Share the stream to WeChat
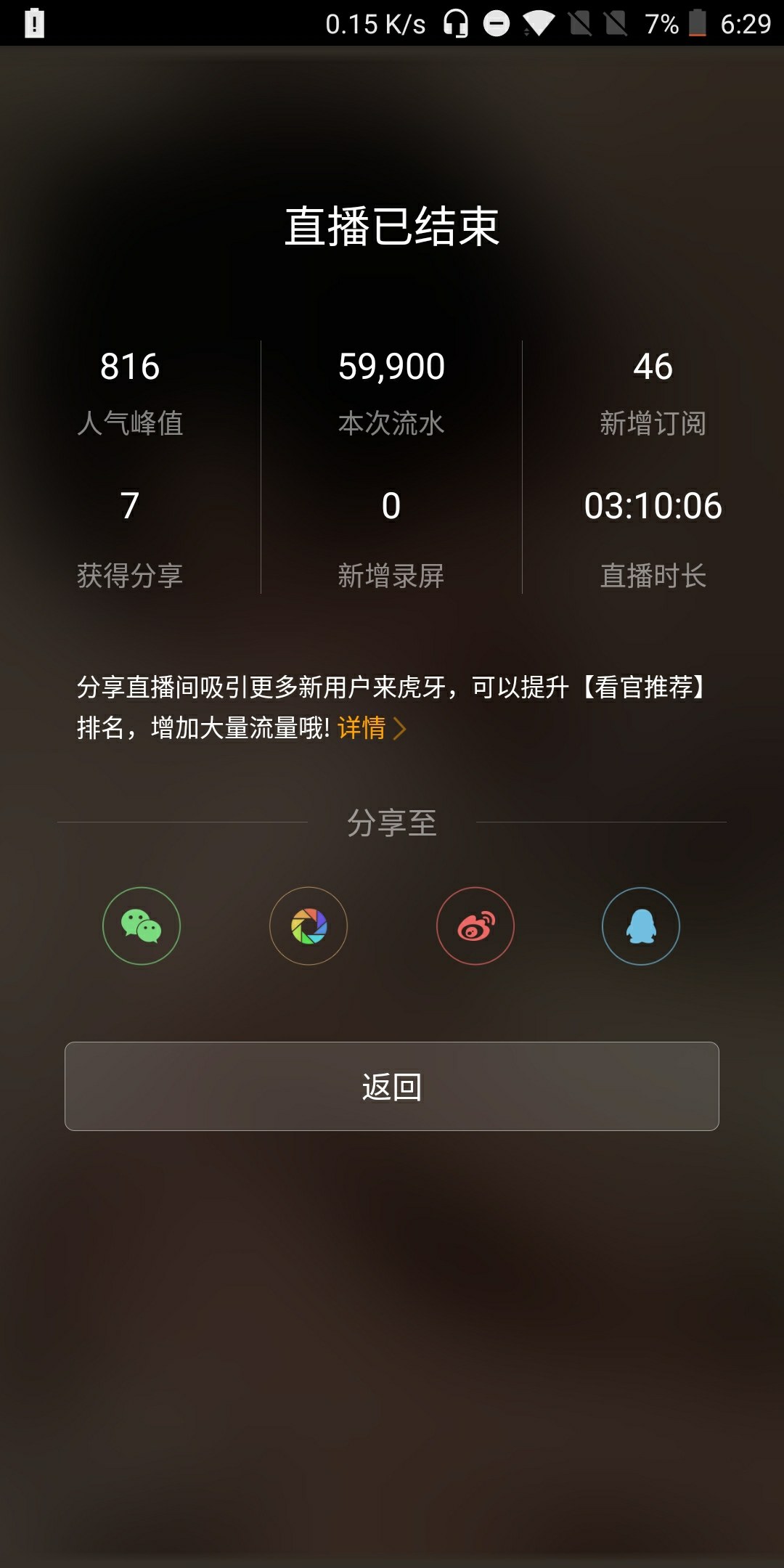 142,926
